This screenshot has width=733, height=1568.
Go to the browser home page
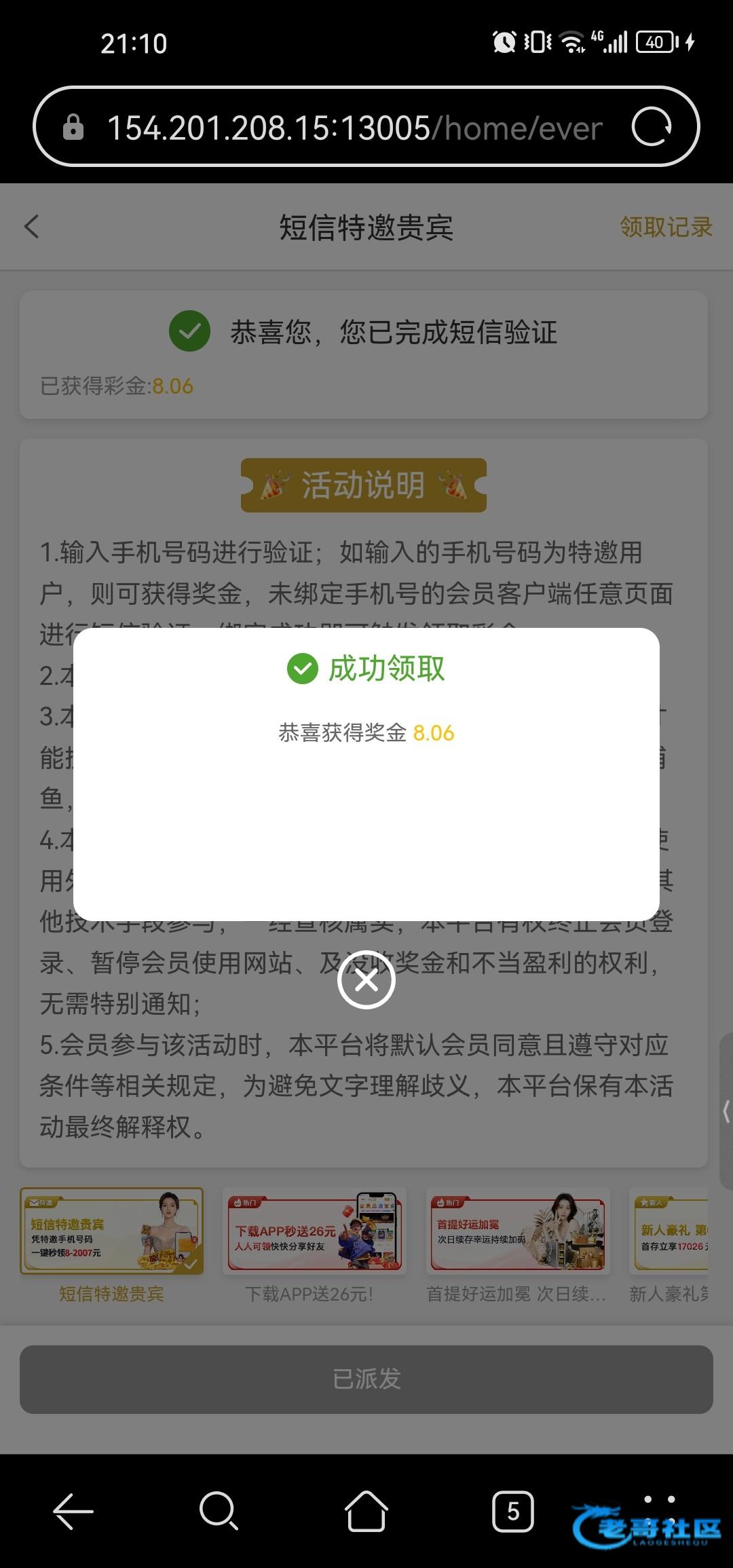click(x=366, y=1512)
